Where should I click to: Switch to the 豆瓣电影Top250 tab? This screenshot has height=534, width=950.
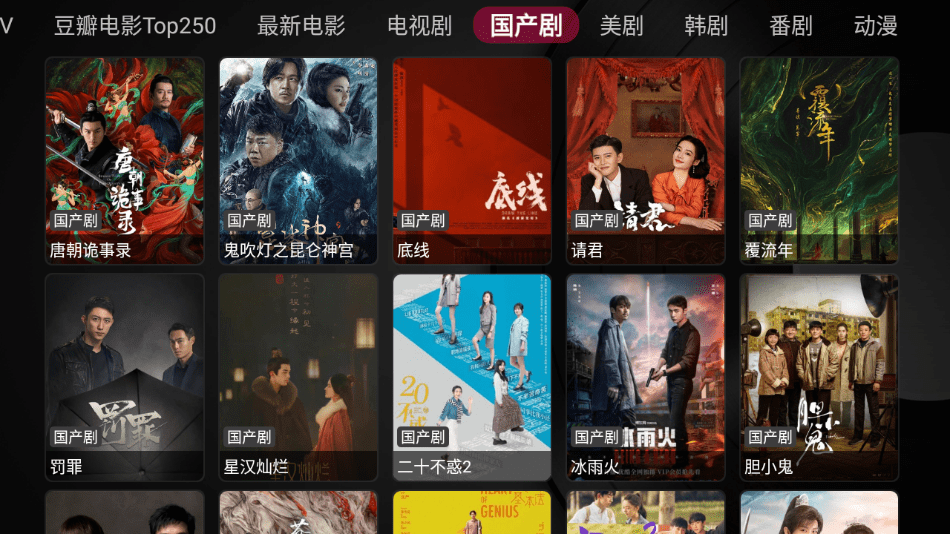135,26
